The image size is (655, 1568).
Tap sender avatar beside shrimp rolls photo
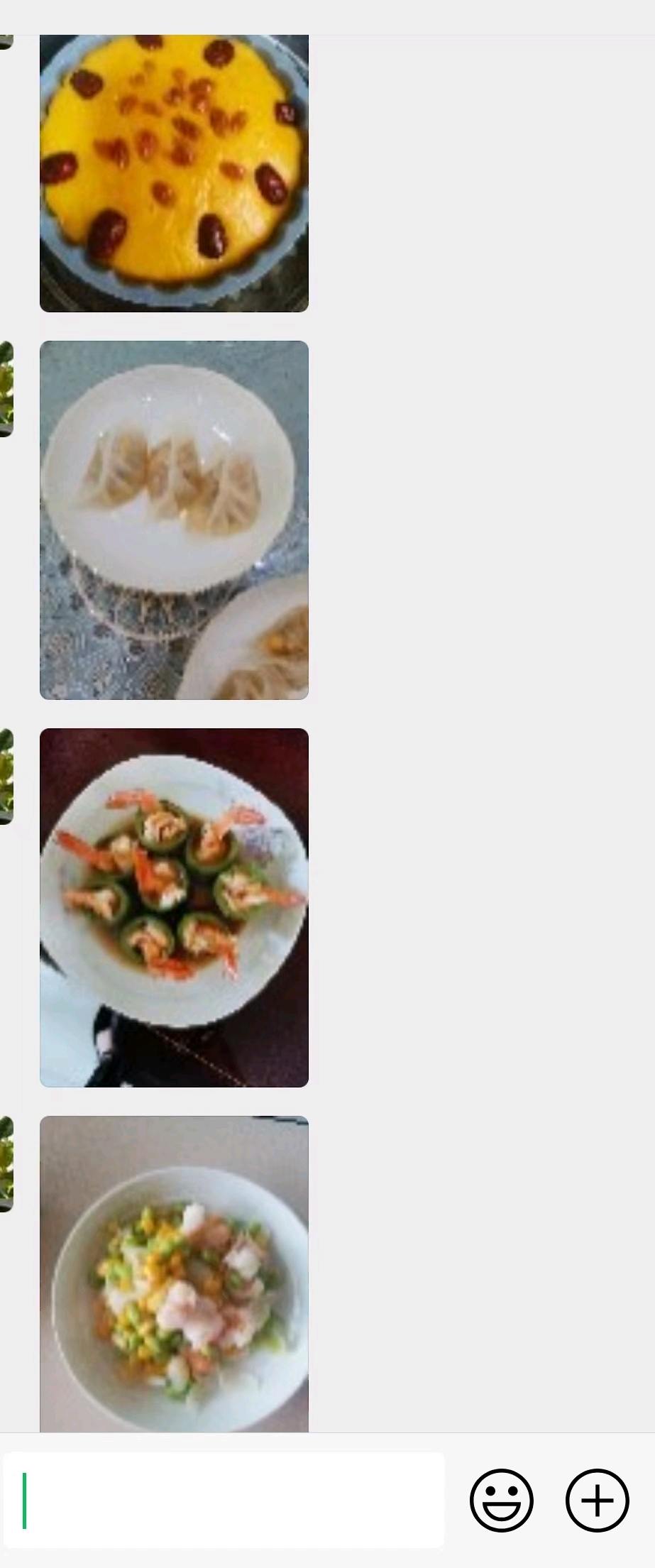tap(6, 777)
